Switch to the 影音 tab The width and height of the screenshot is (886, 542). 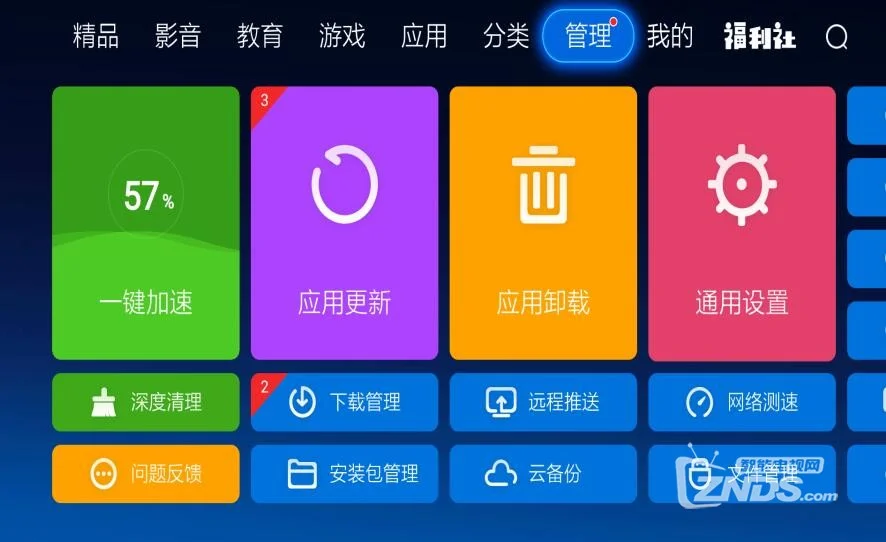coord(178,37)
